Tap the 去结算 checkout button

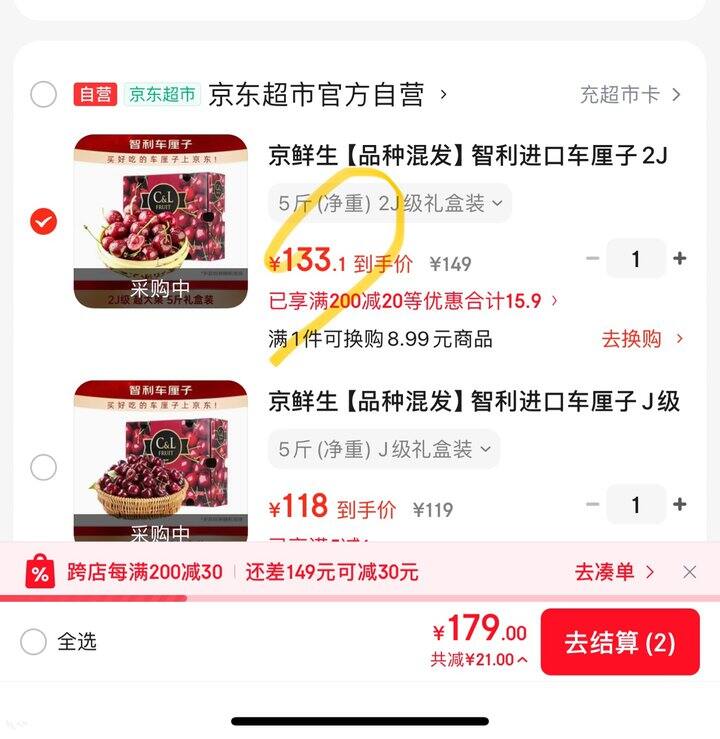[621, 644]
